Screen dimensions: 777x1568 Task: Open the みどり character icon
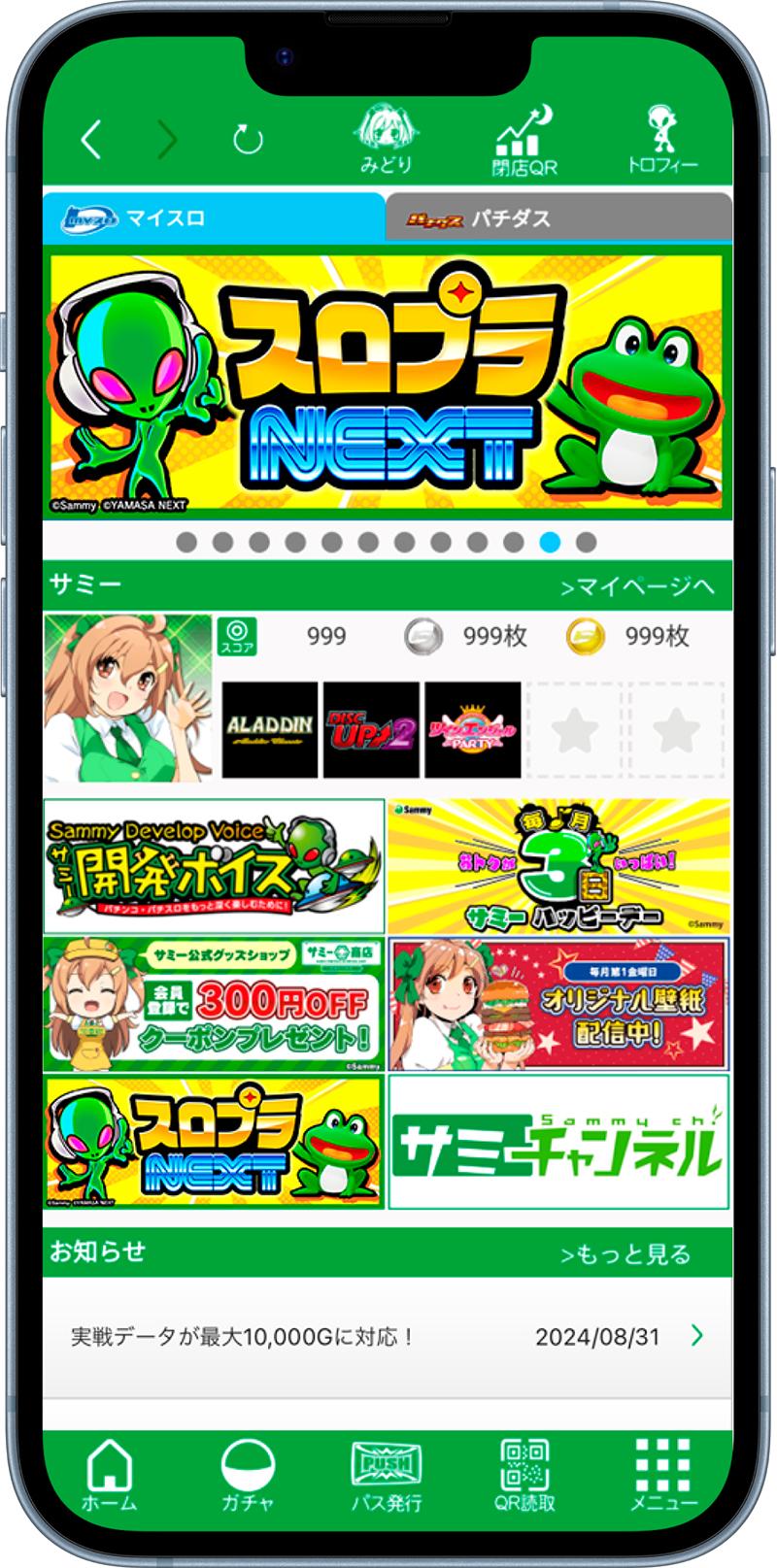(387, 140)
